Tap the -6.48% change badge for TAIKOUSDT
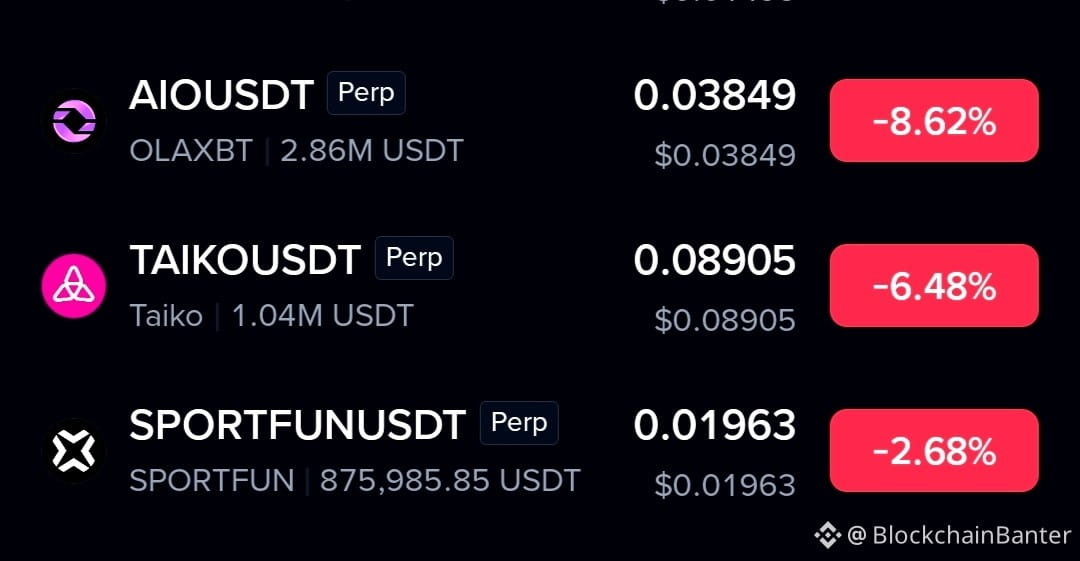 pos(934,285)
